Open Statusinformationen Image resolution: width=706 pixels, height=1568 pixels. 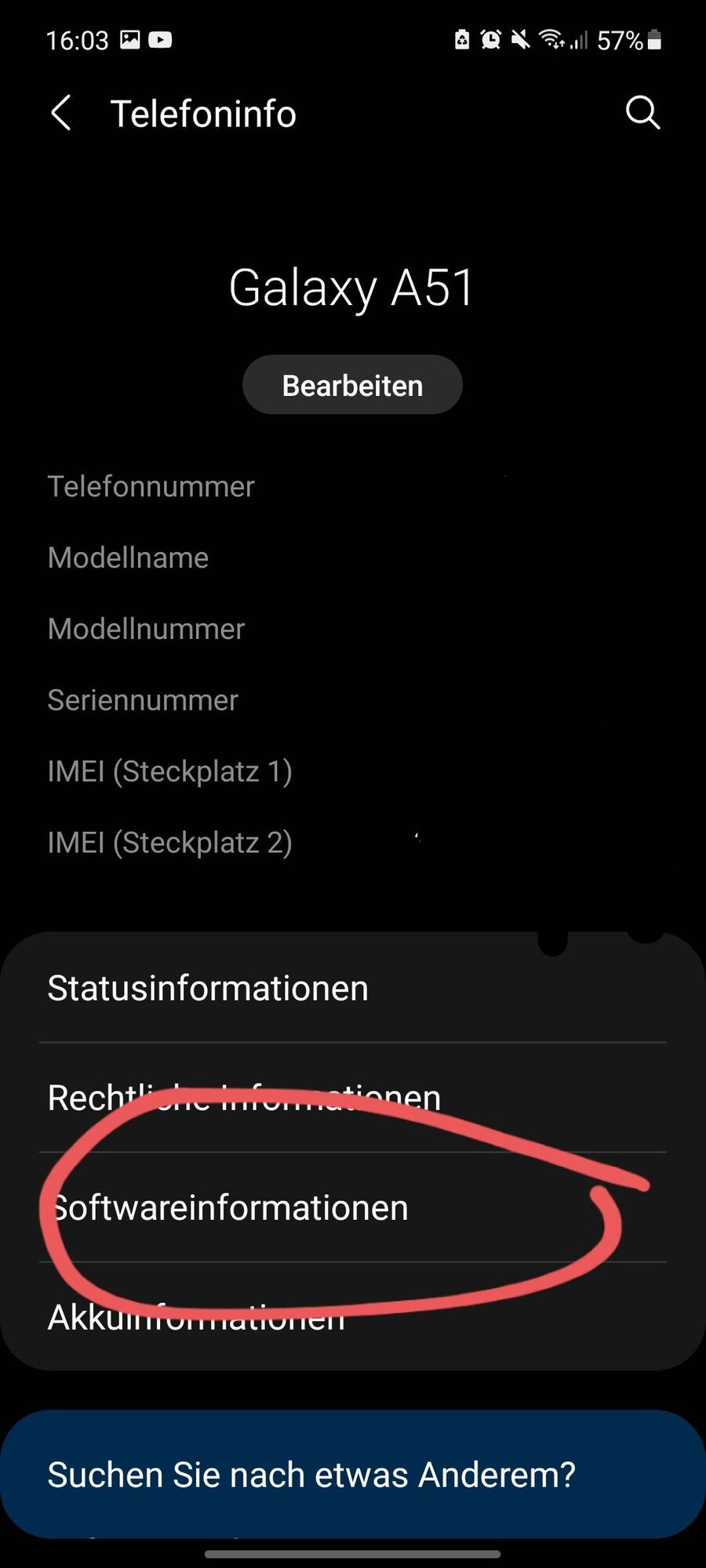click(208, 988)
